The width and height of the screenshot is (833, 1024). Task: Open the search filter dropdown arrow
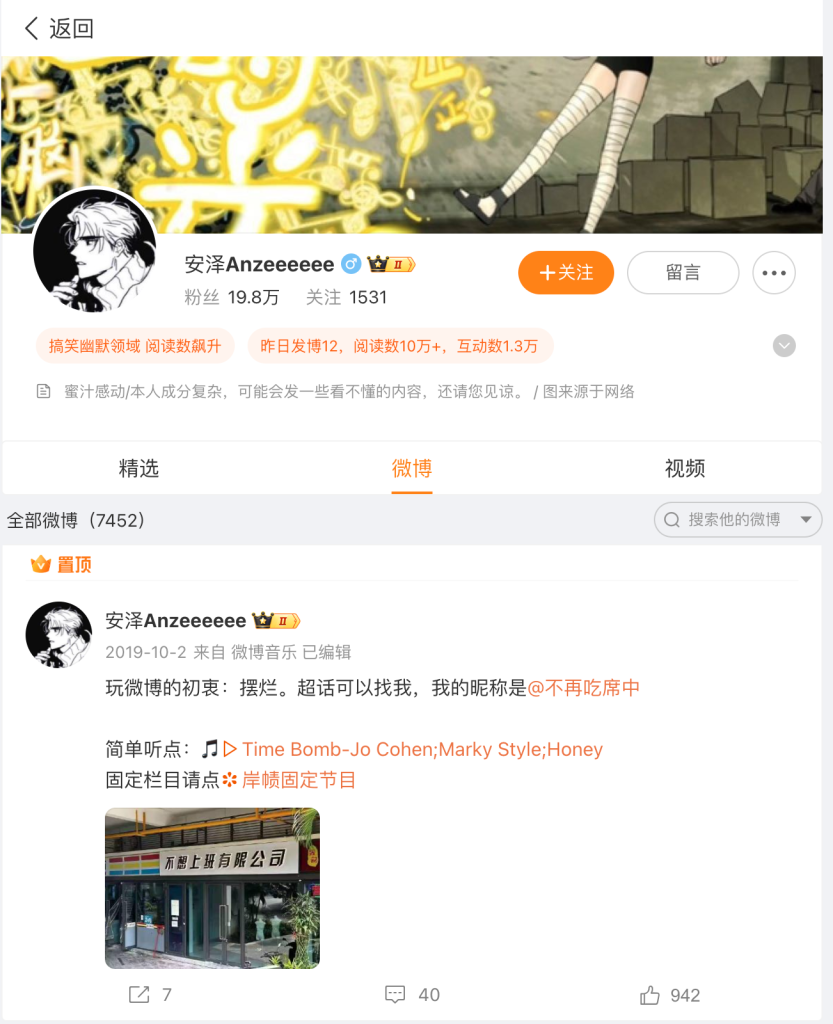pyautogui.click(x=805, y=520)
